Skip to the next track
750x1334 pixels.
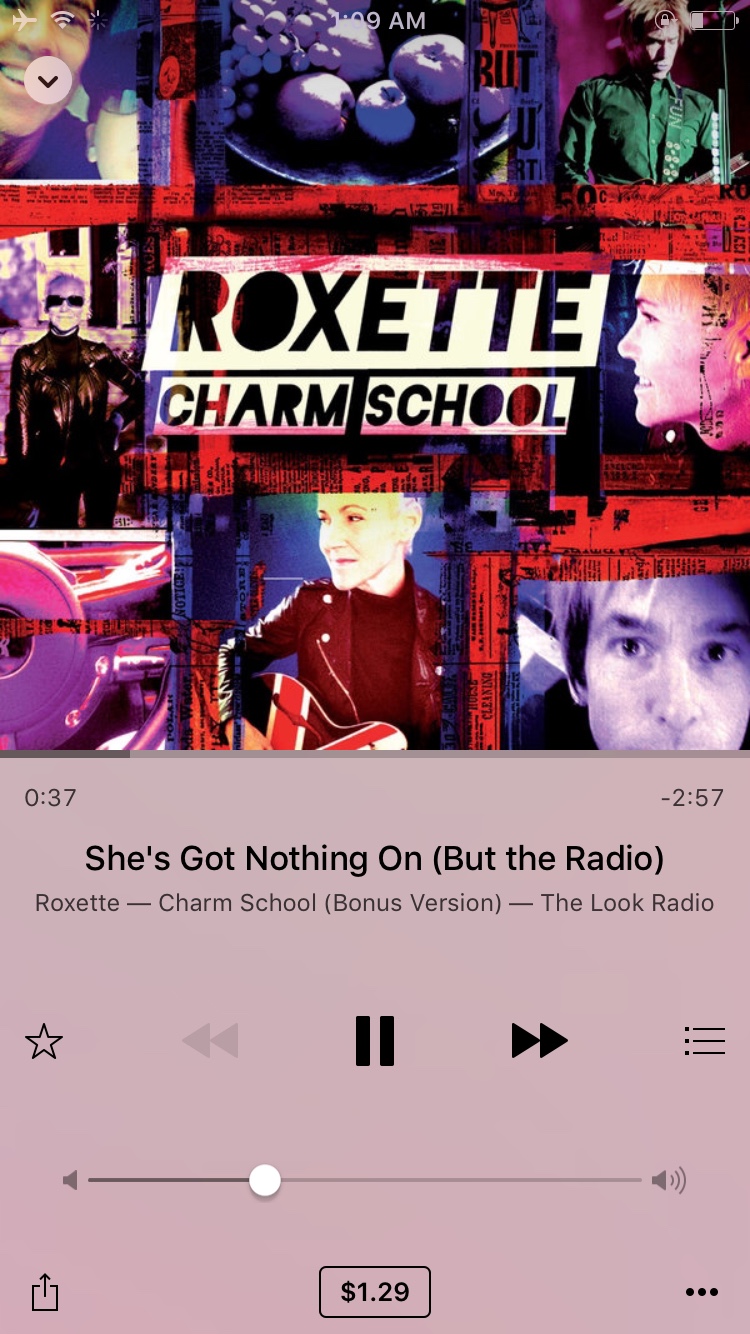point(539,1041)
